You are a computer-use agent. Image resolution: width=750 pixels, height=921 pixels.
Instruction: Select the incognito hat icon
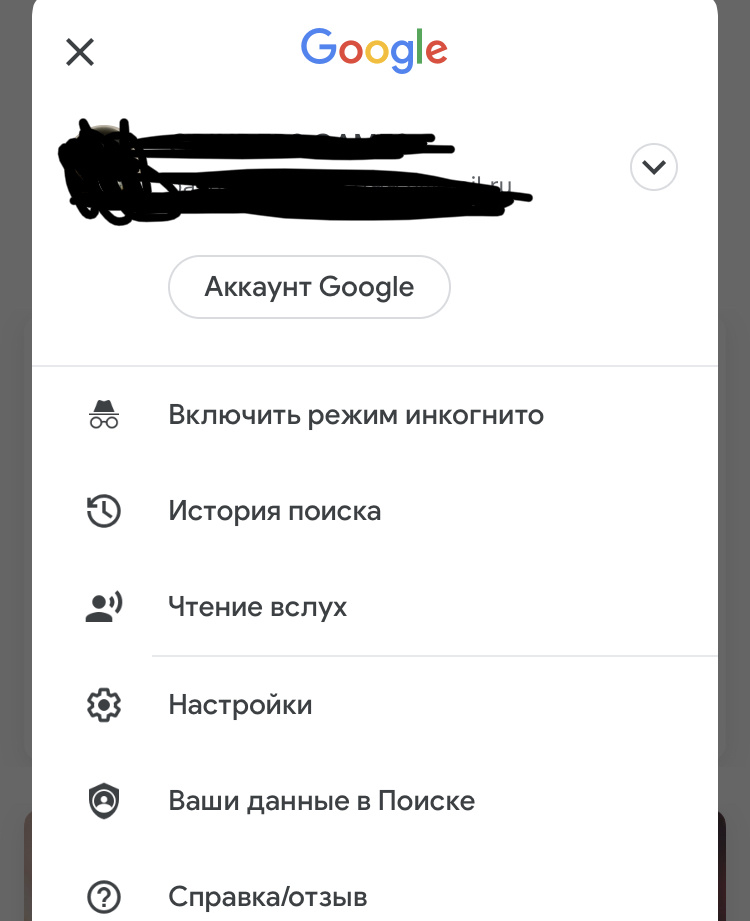(x=104, y=414)
